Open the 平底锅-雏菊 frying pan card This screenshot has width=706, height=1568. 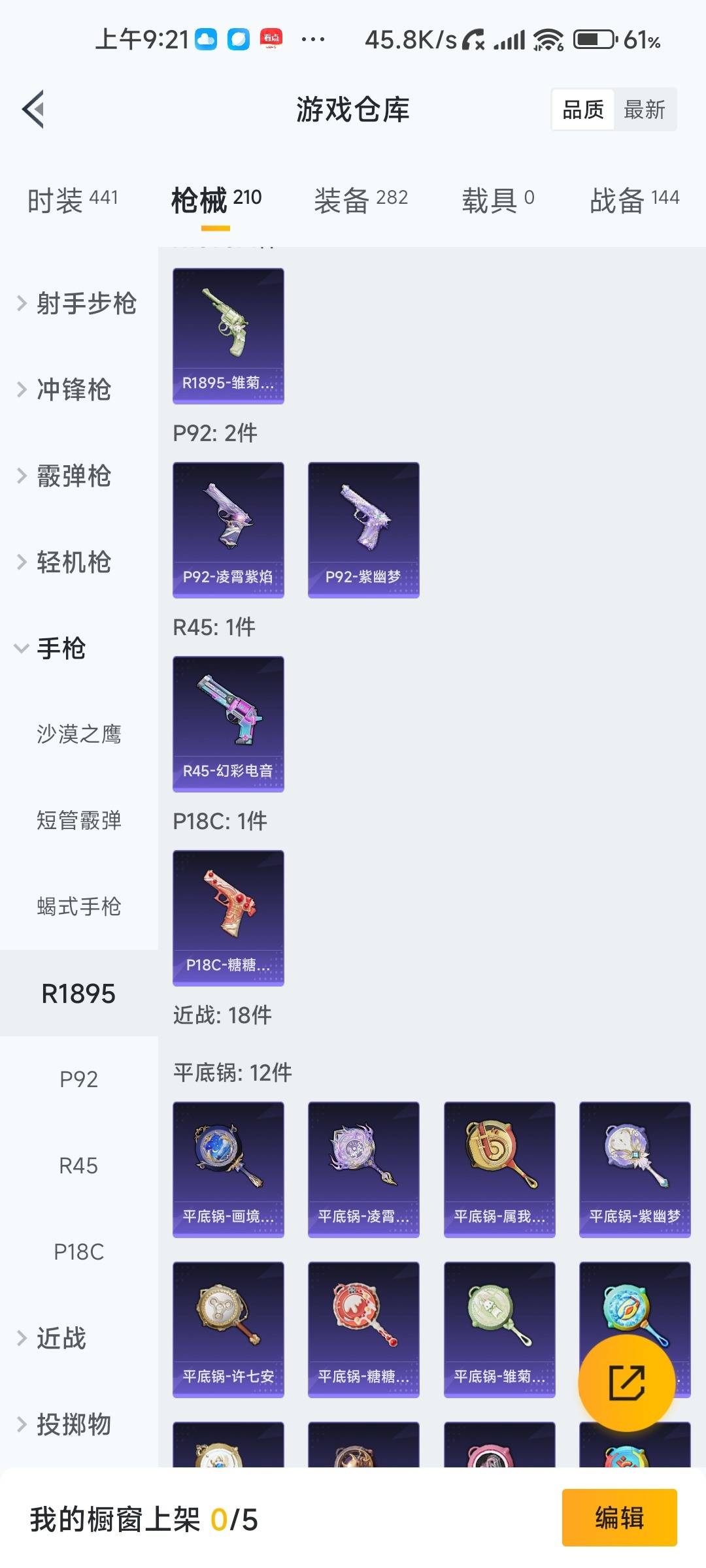pyautogui.click(x=499, y=1331)
